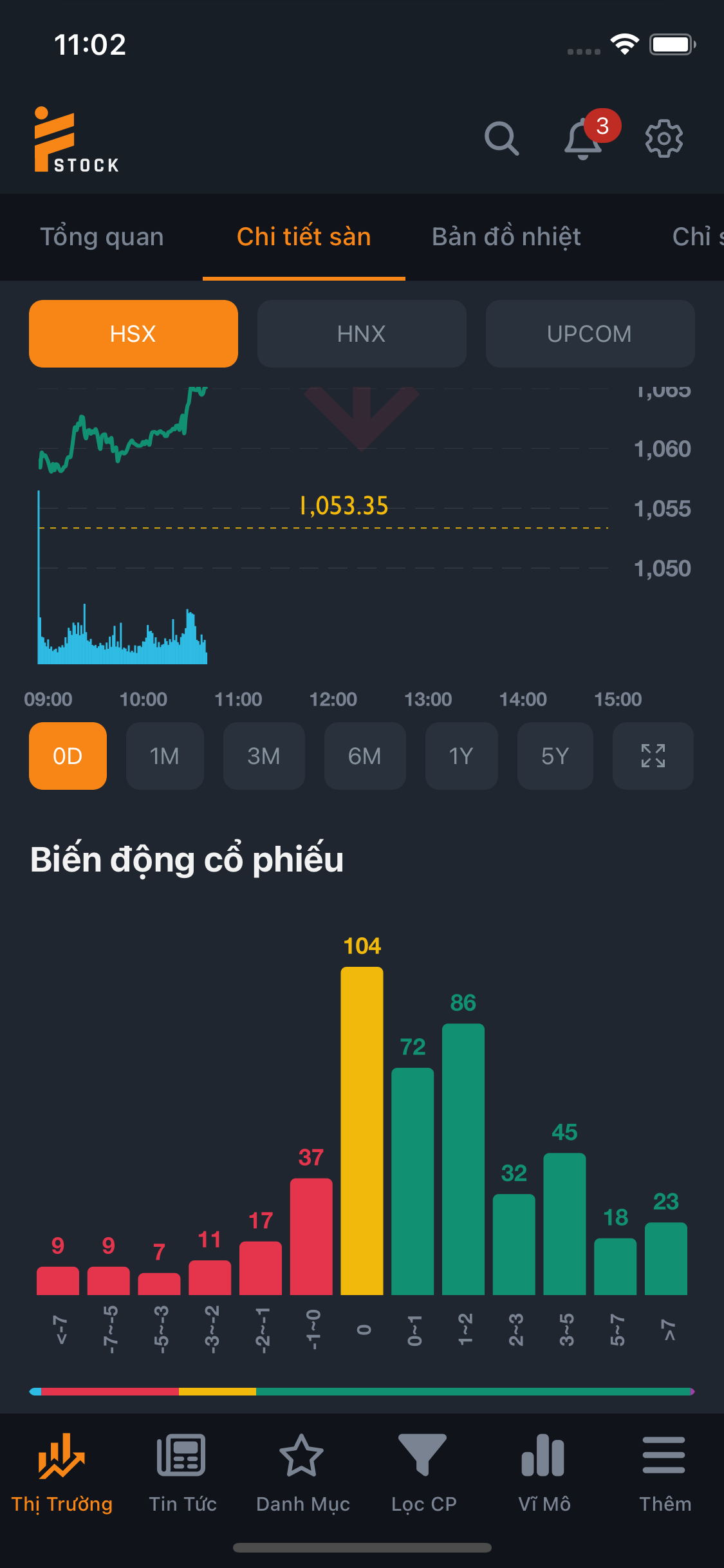The height and width of the screenshot is (1568, 724).
Task: Select the 0D chart range
Action: tap(68, 756)
